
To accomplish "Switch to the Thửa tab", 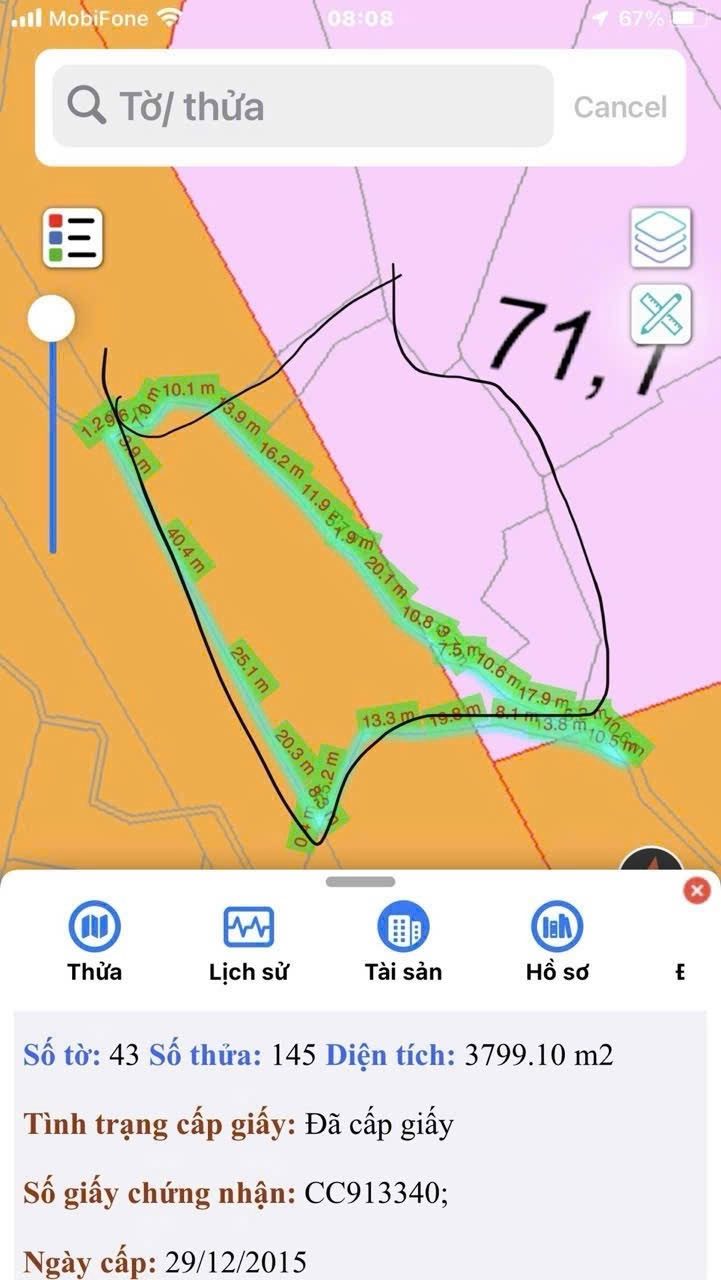I will (x=95, y=940).
